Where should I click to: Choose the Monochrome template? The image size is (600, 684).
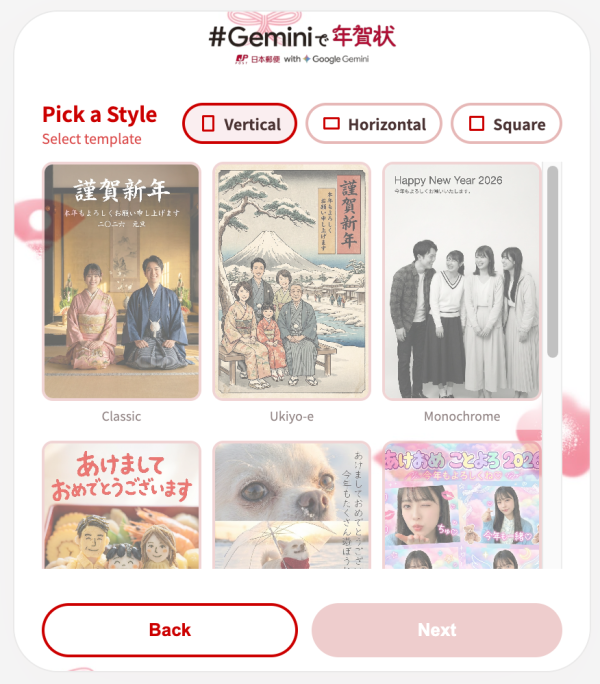coord(461,282)
